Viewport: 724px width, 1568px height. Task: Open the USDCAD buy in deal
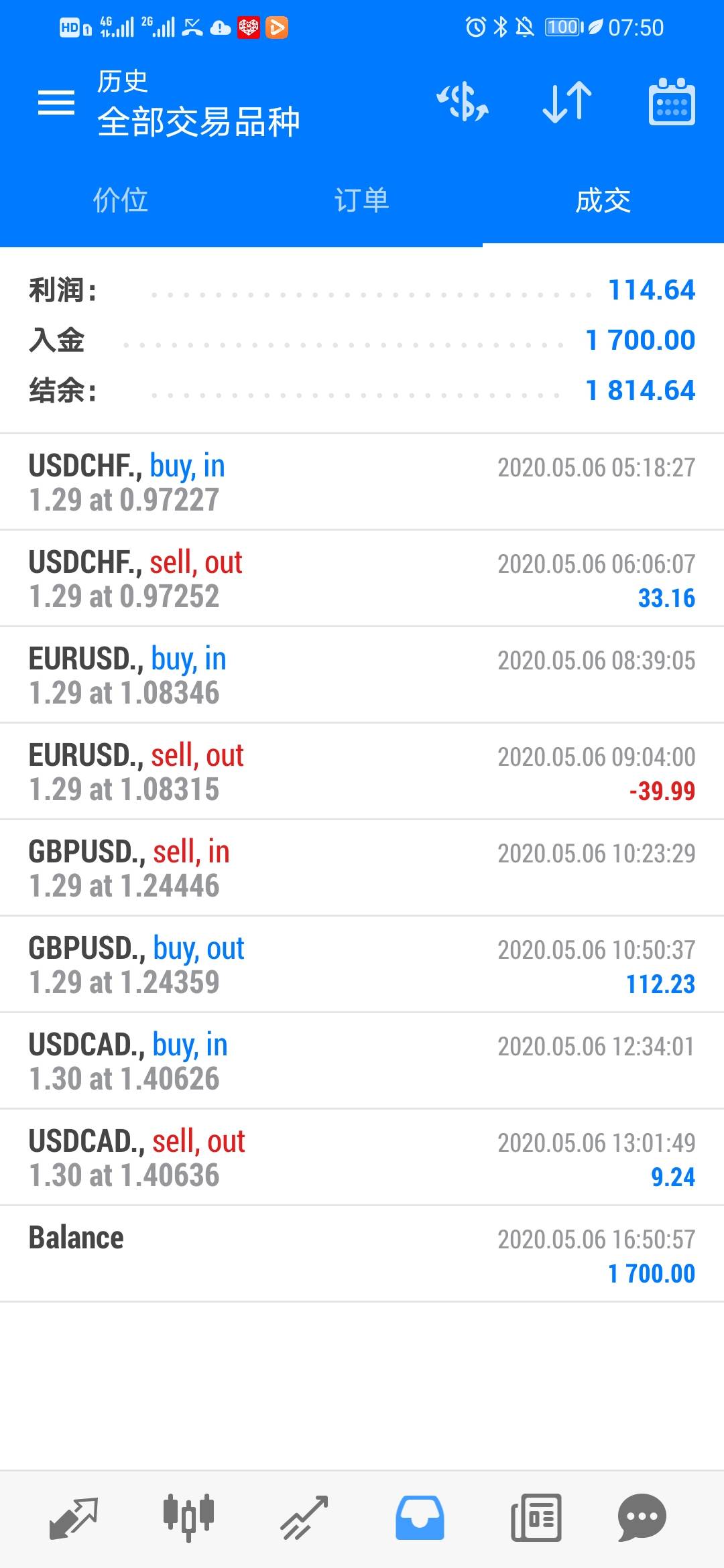tap(362, 1061)
